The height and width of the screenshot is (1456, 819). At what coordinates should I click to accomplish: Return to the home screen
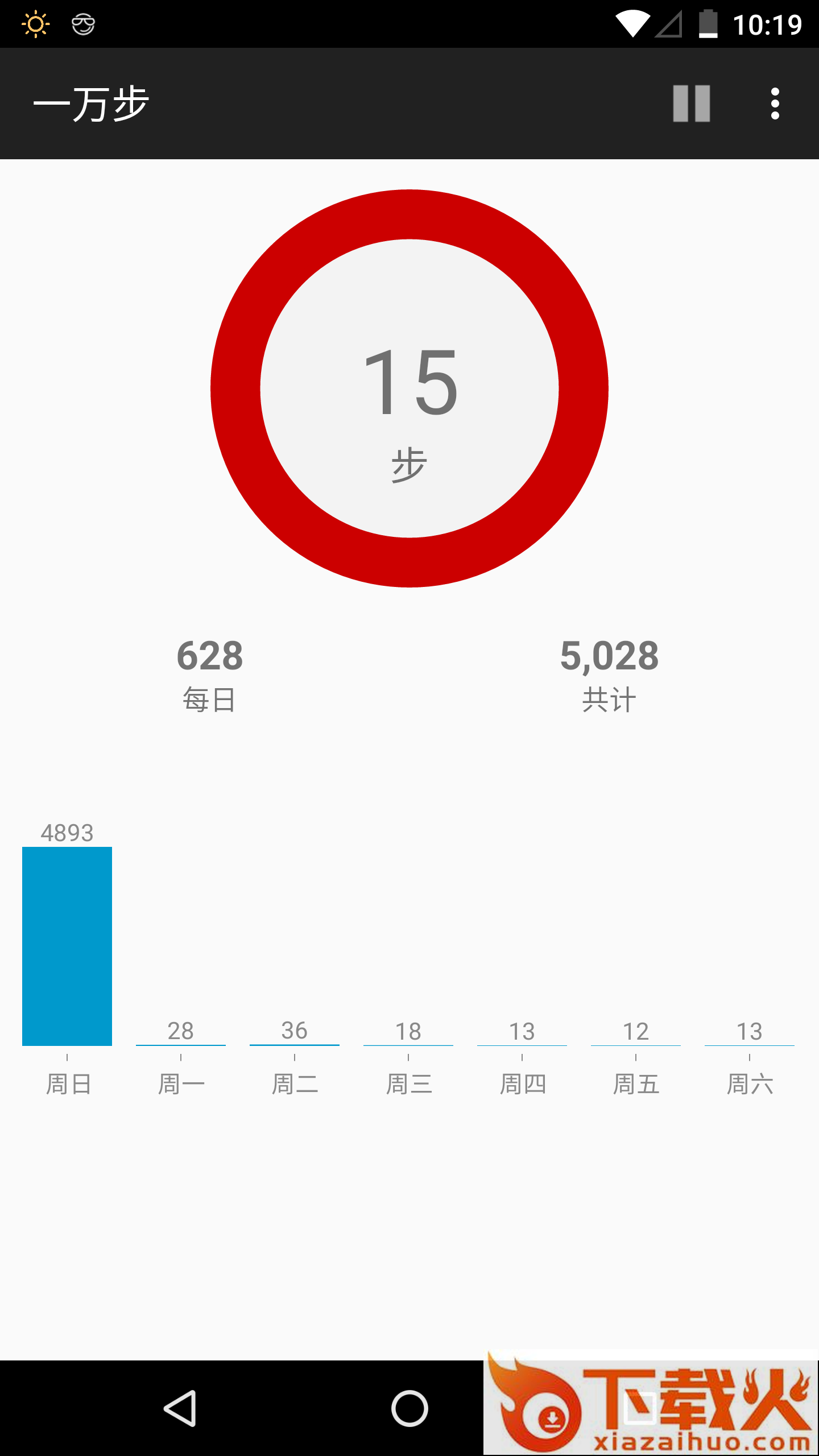coord(409,1408)
